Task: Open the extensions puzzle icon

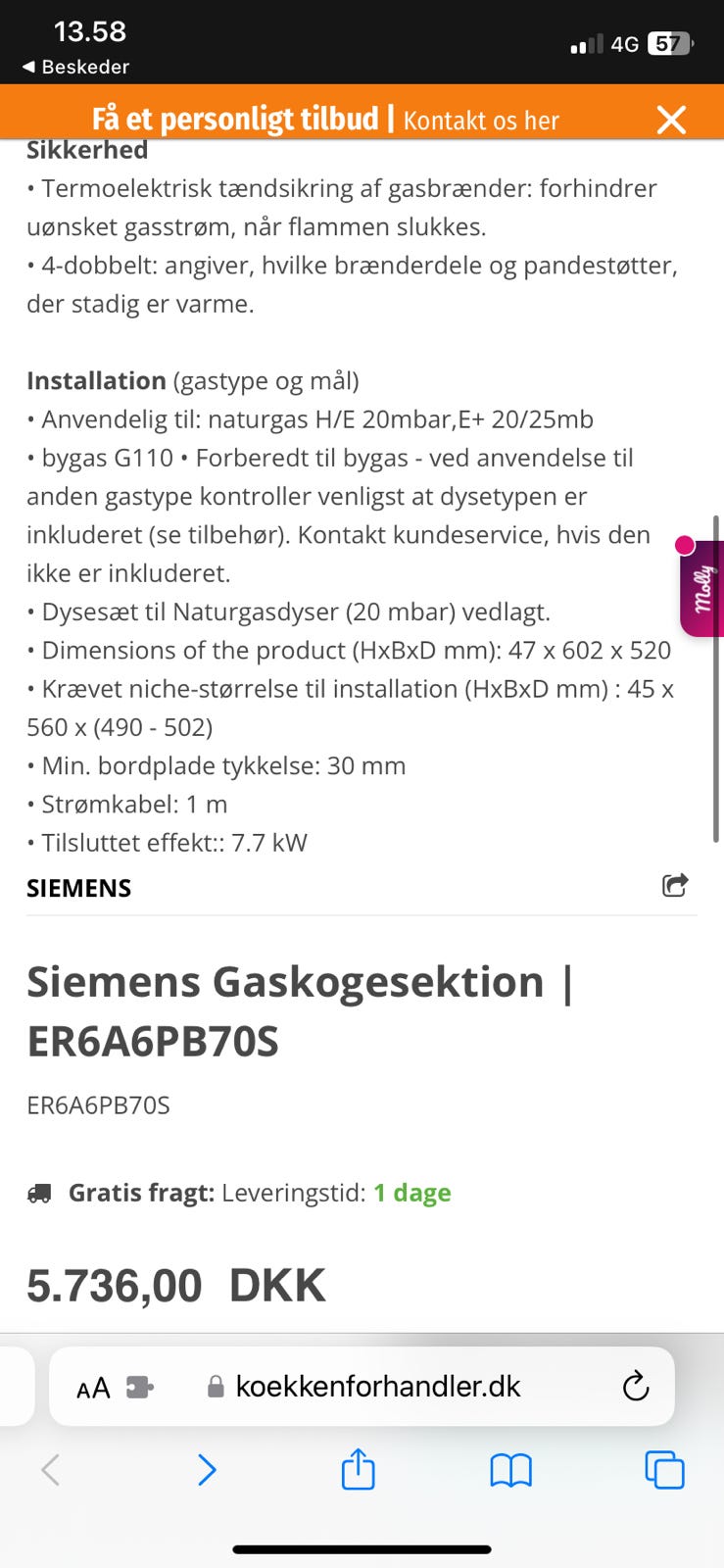Action: [140, 1387]
